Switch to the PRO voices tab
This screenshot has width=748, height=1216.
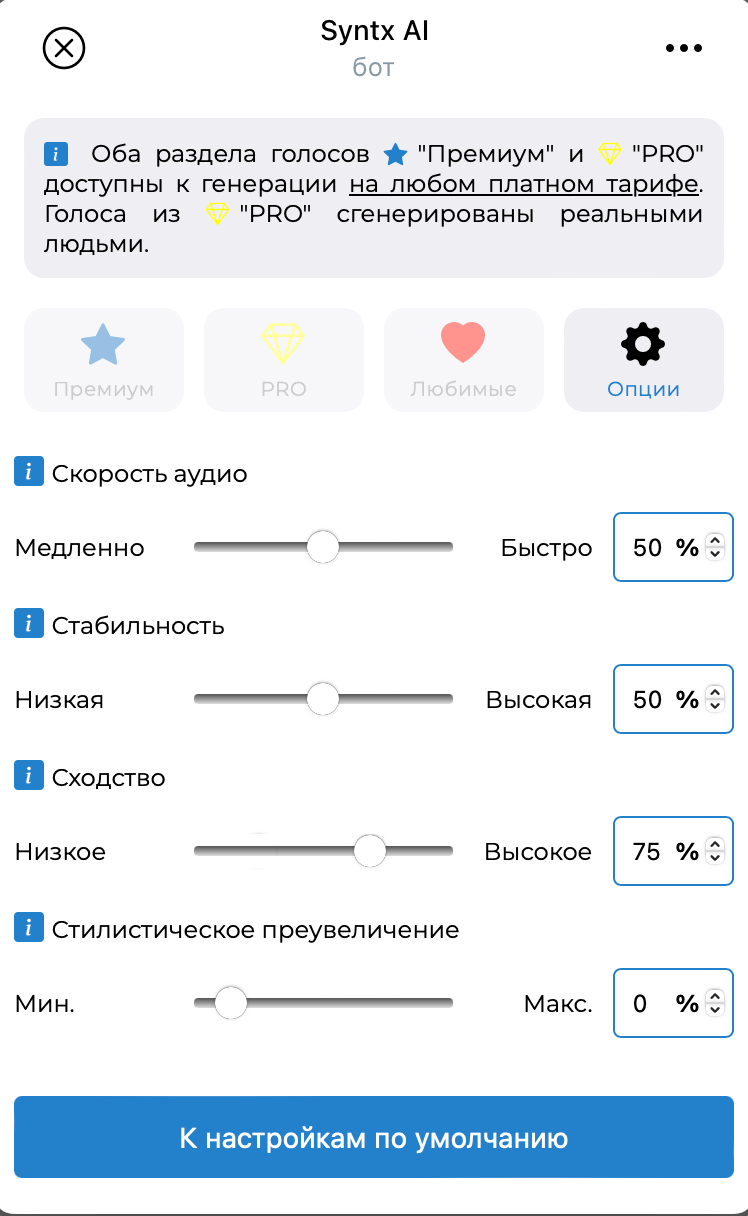click(x=284, y=360)
